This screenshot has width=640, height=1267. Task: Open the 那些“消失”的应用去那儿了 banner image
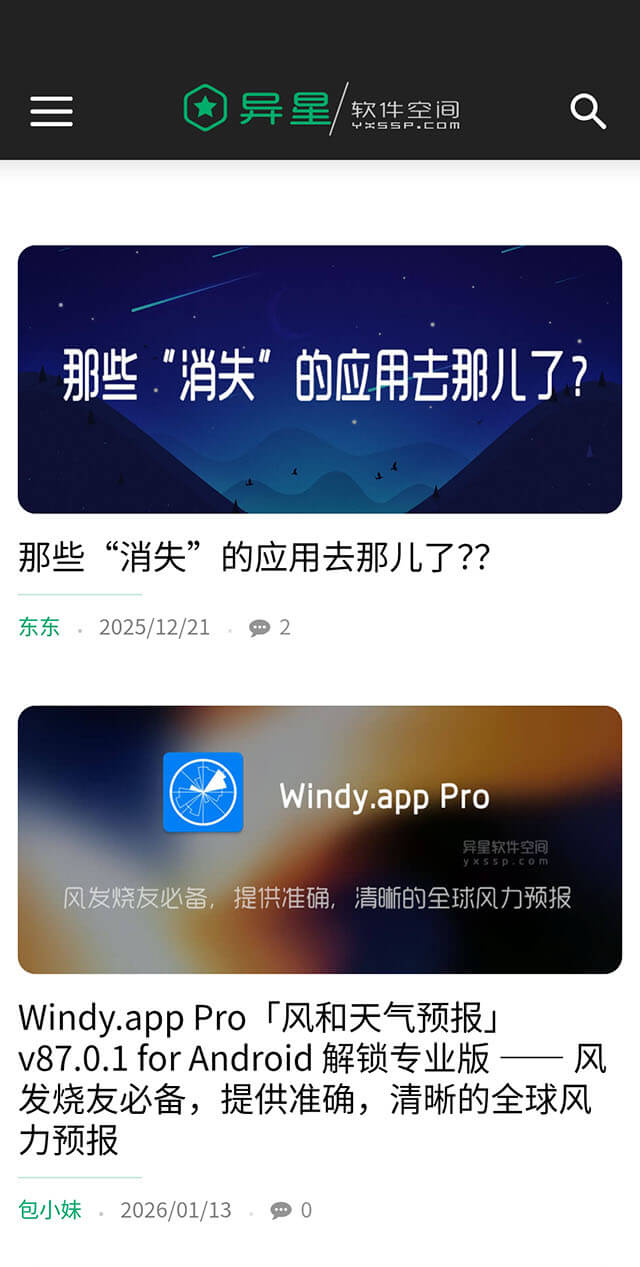(x=320, y=379)
